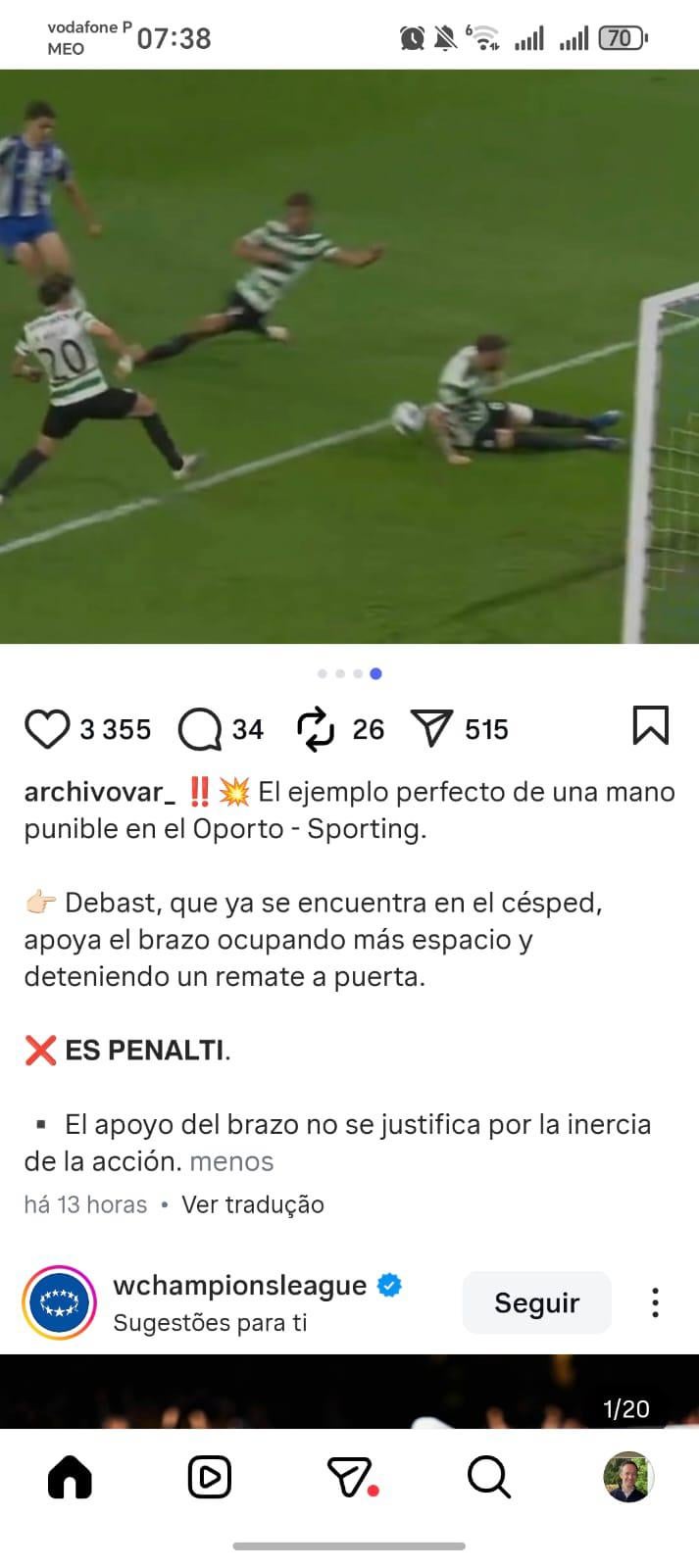The width and height of the screenshot is (699, 1568).
Task: Open the direct messages tab
Action: (x=350, y=1477)
